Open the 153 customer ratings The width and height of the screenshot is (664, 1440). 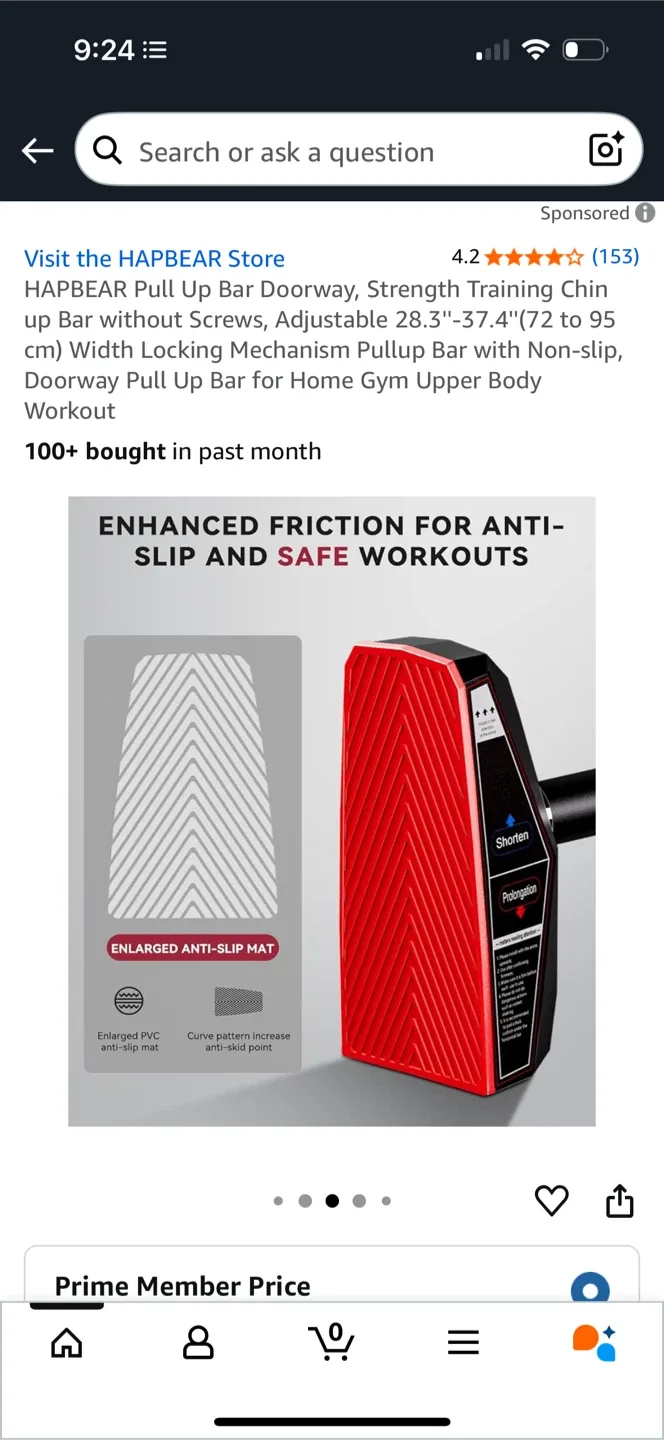(x=615, y=257)
